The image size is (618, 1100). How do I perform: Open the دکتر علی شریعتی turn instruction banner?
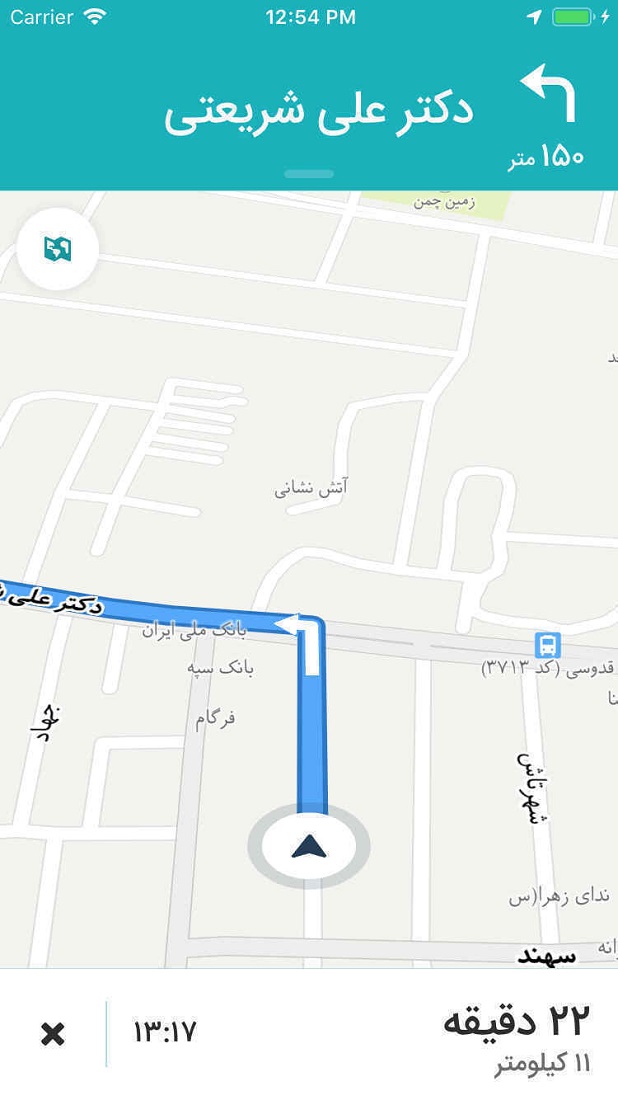320,112
